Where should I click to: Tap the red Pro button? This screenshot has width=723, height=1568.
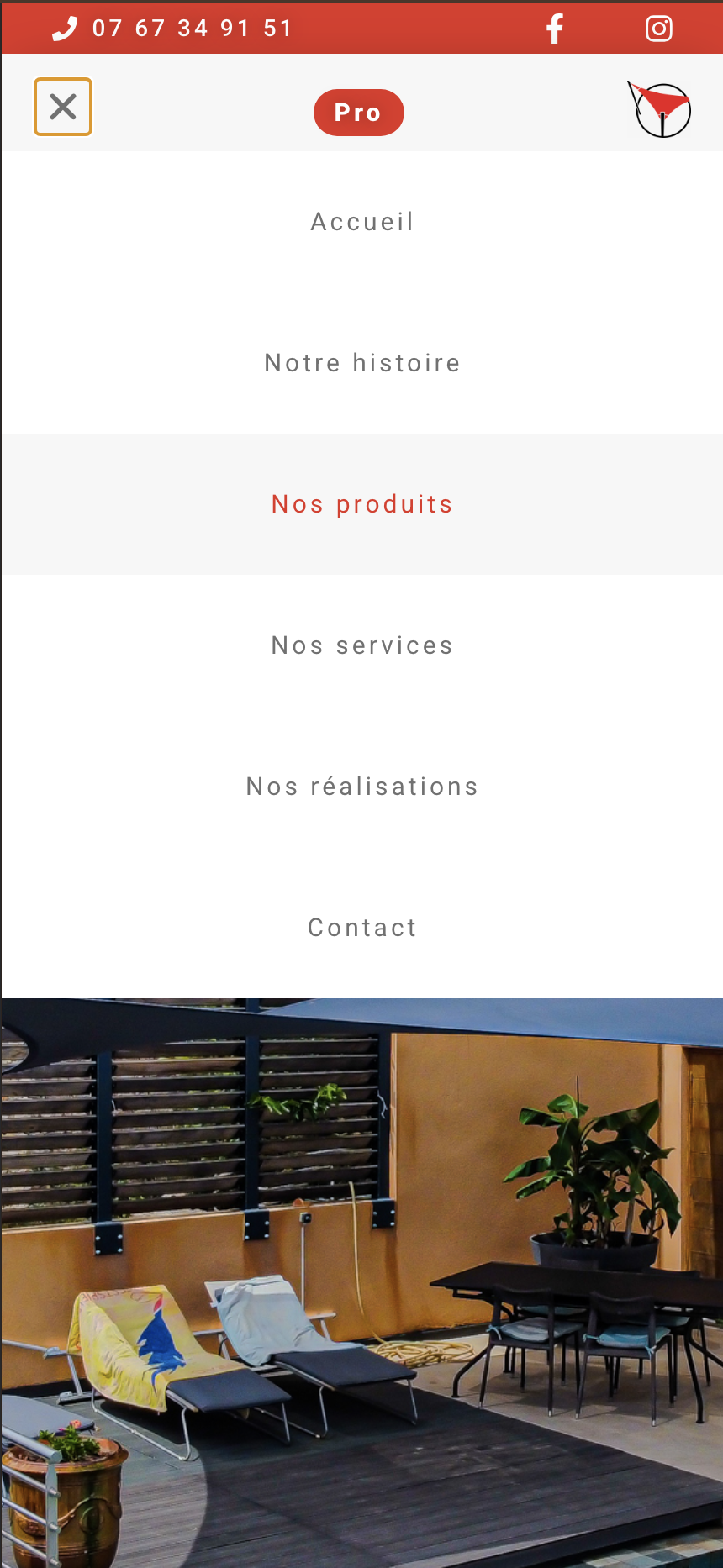pyautogui.click(x=358, y=113)
